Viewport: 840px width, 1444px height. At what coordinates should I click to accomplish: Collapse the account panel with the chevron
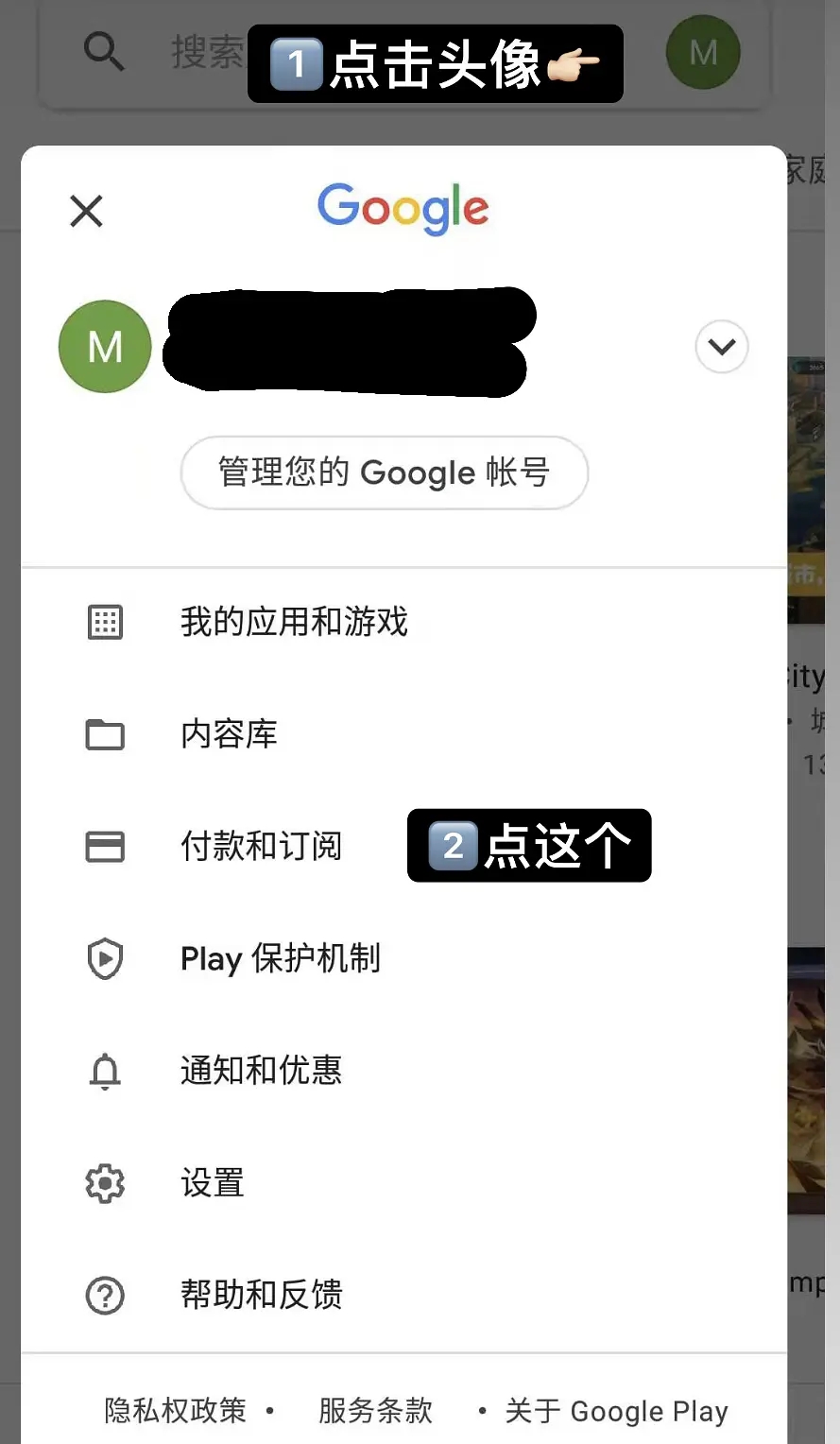722,347
